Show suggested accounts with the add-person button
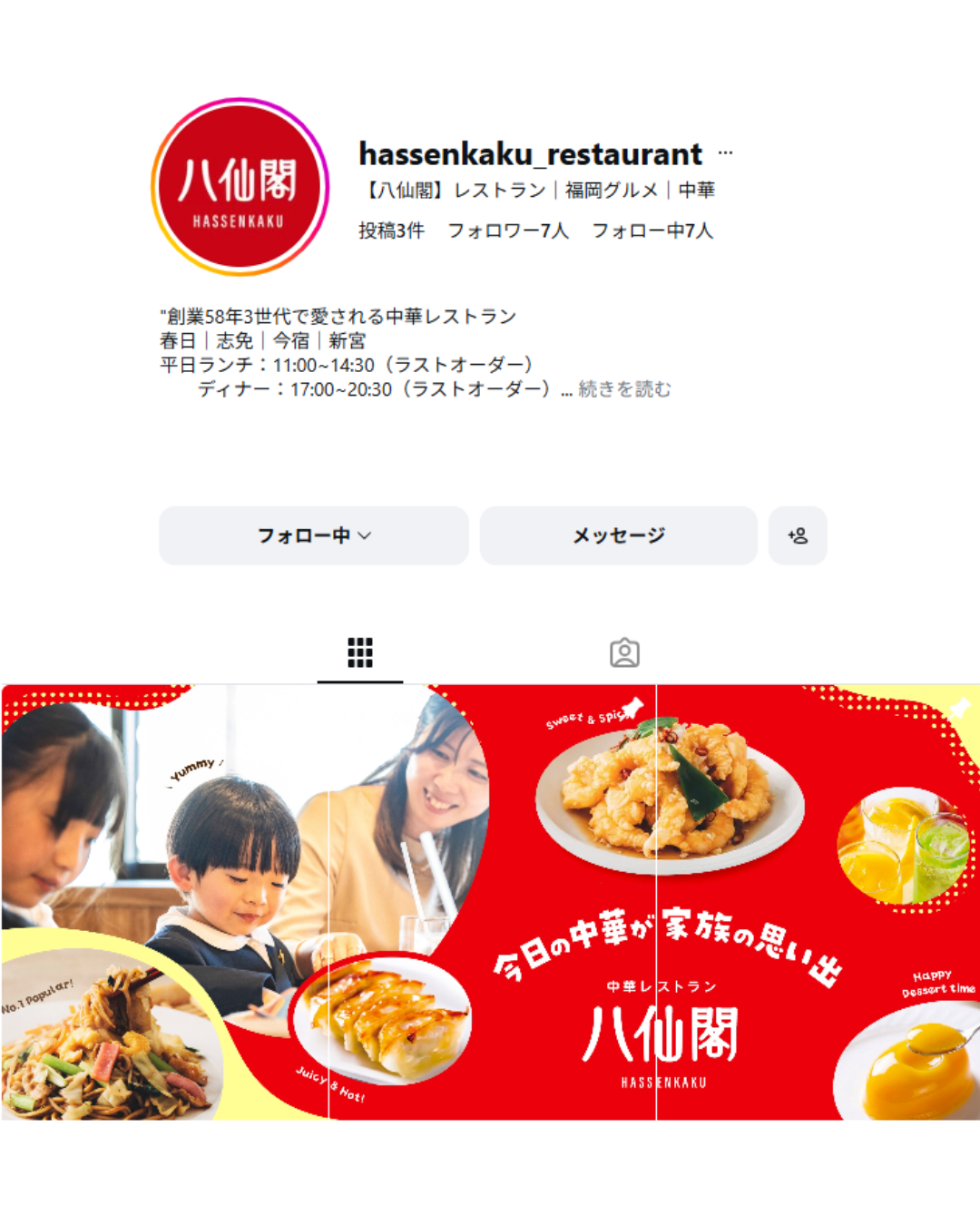This screenshot has height=1225, width=980. coord(798,535)
